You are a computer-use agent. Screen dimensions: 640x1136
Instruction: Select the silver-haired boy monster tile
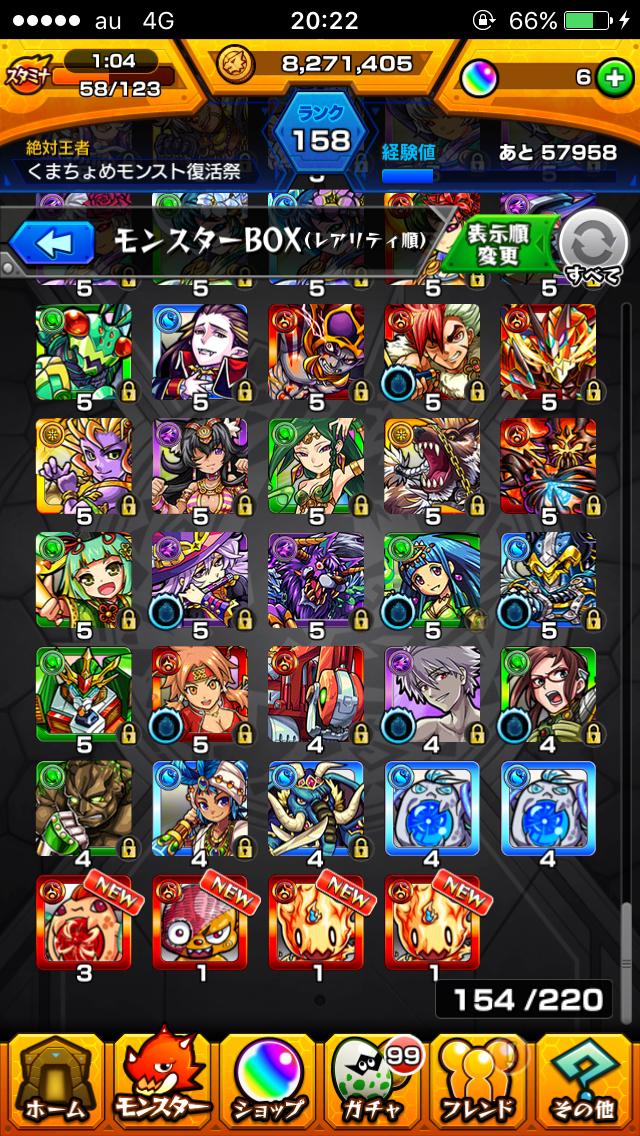(431, 693)
